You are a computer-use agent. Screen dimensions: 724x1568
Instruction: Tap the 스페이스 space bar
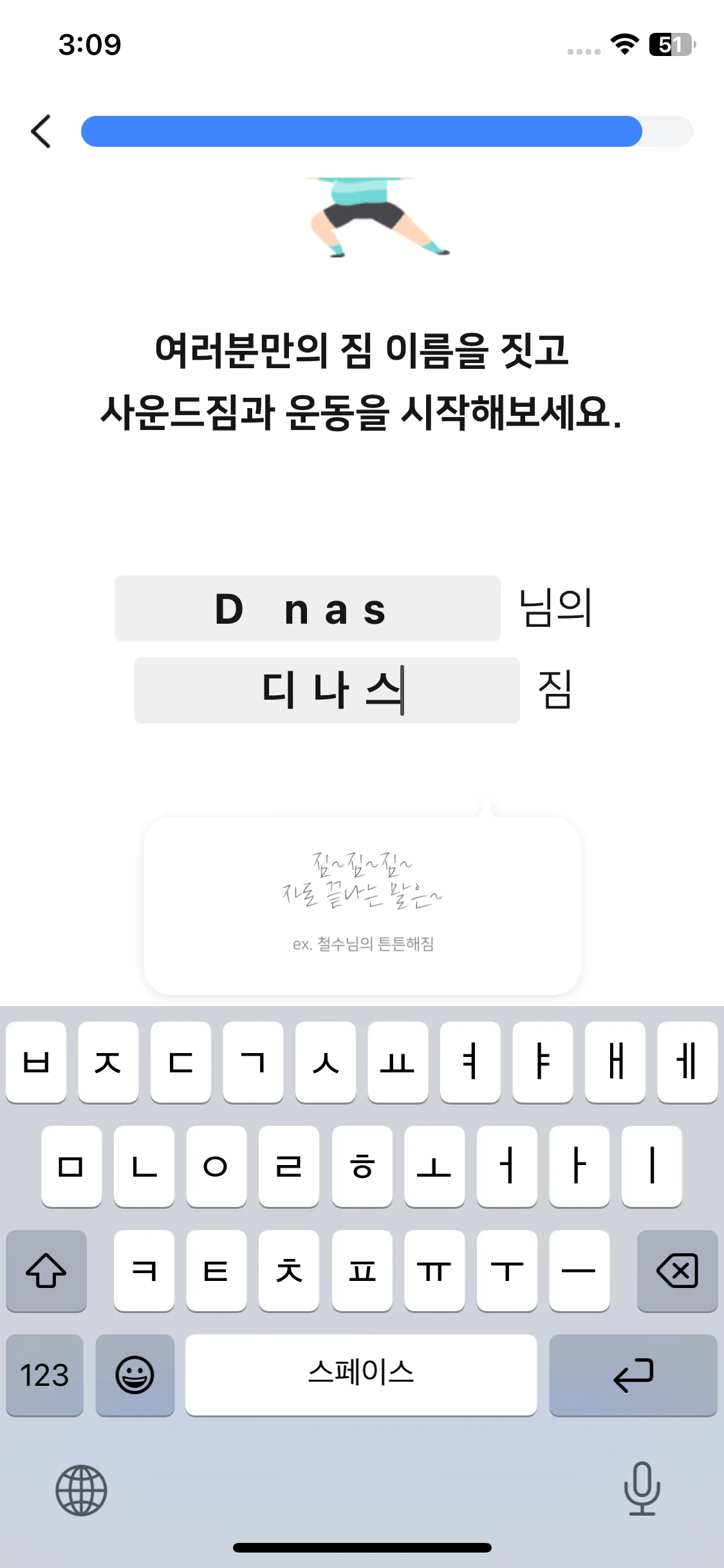tap(360, 1375)
